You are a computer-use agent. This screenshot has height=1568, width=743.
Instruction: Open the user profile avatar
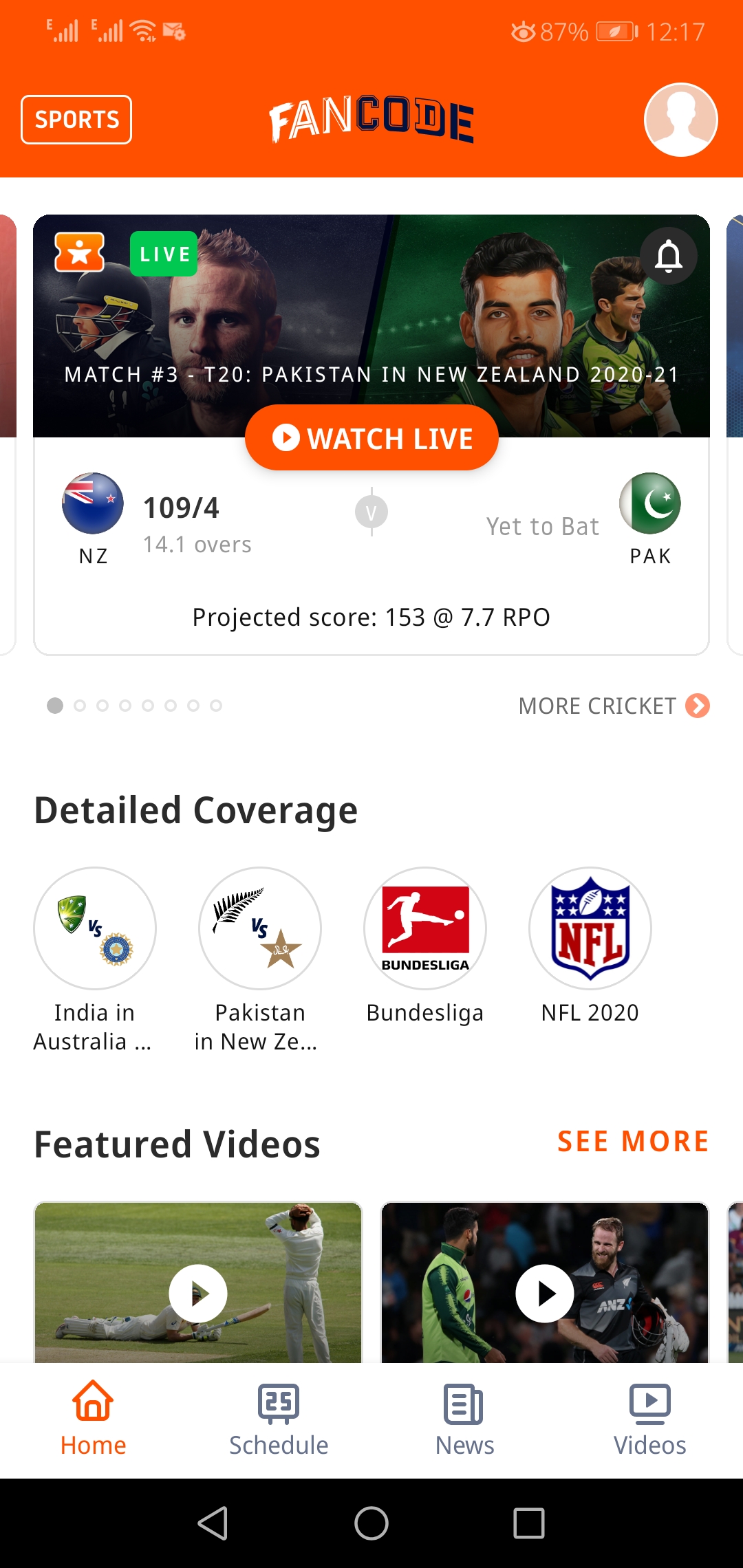click(x=680, y=120)
